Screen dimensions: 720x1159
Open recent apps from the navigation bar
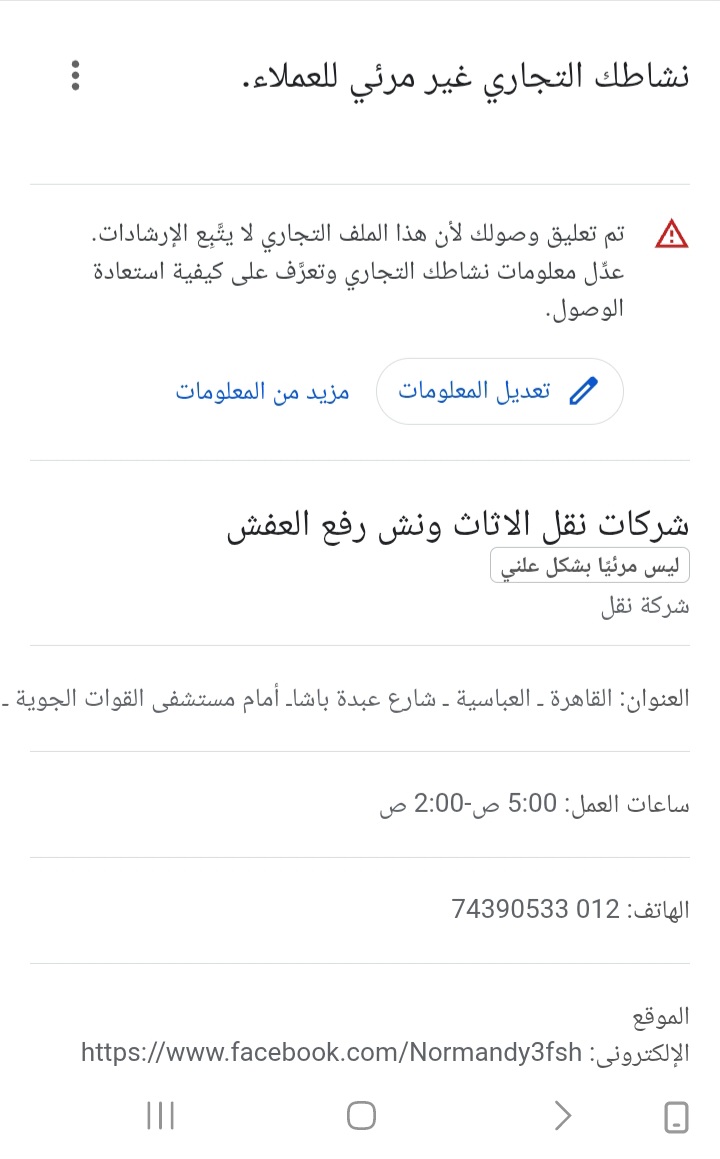(x=160, y=1115)
